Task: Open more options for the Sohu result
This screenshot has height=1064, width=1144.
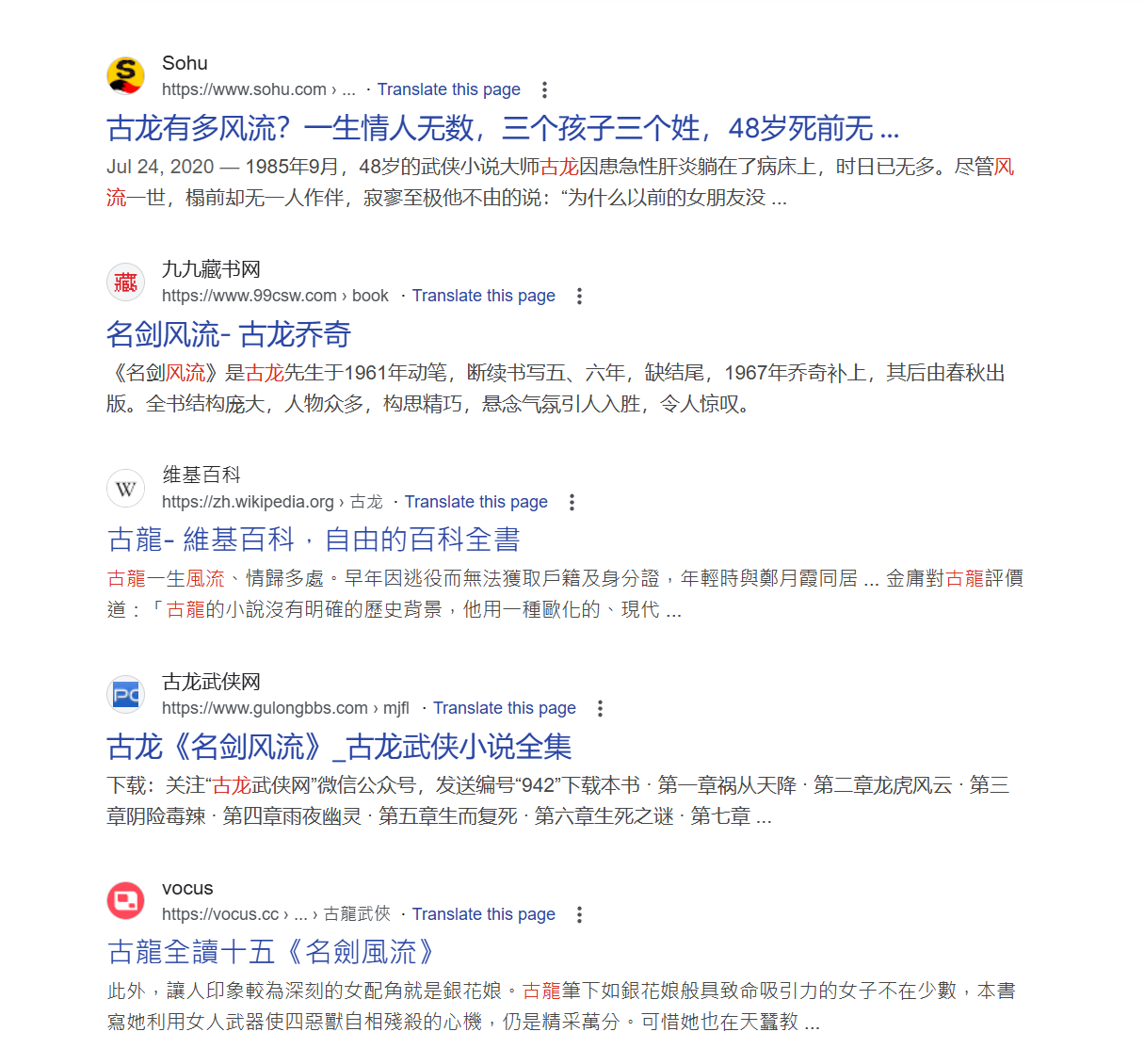Action: pyautogui.click(x=544, y=89)
